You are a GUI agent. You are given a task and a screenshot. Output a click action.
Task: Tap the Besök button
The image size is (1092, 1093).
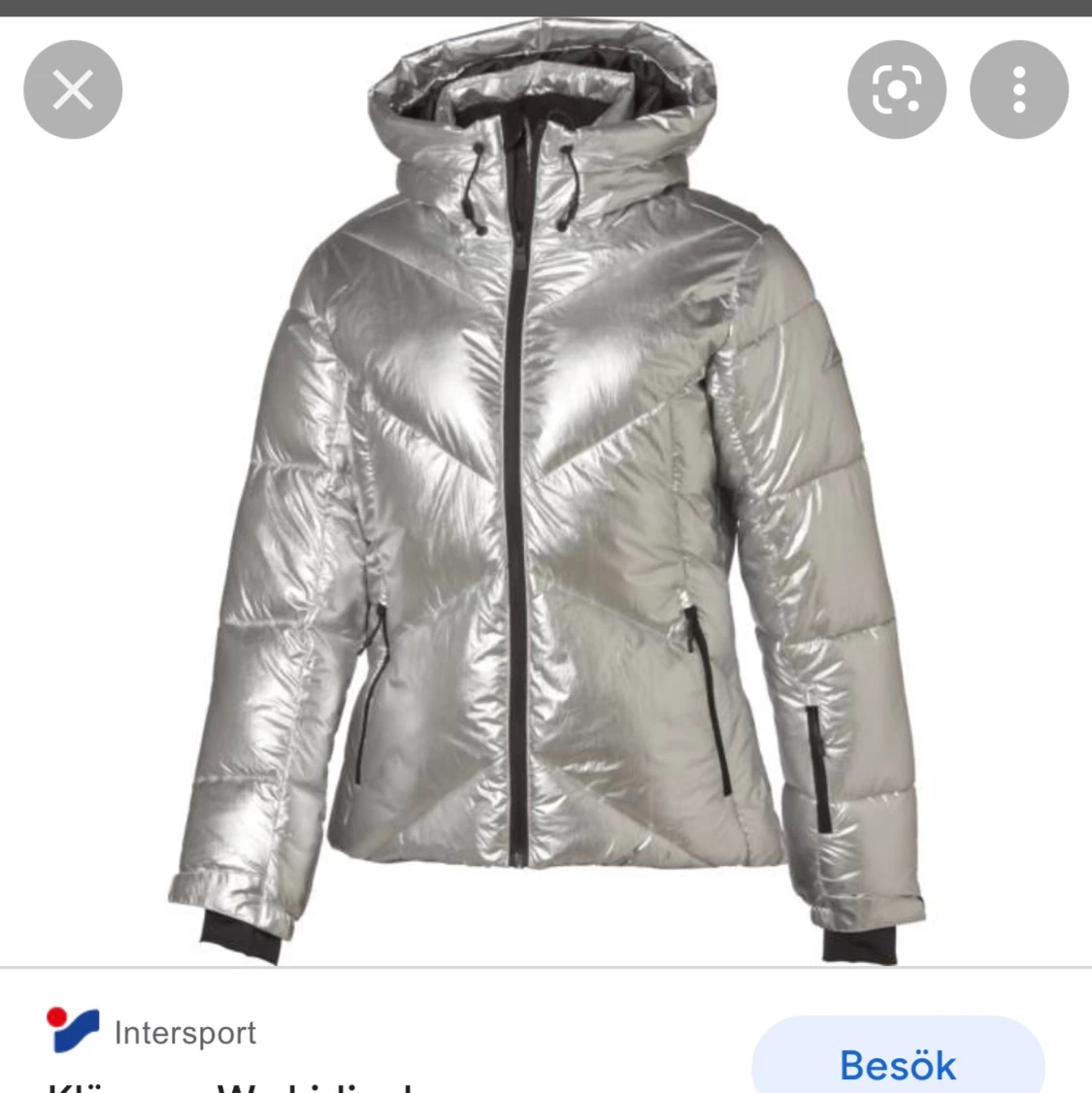[897, 1063]
